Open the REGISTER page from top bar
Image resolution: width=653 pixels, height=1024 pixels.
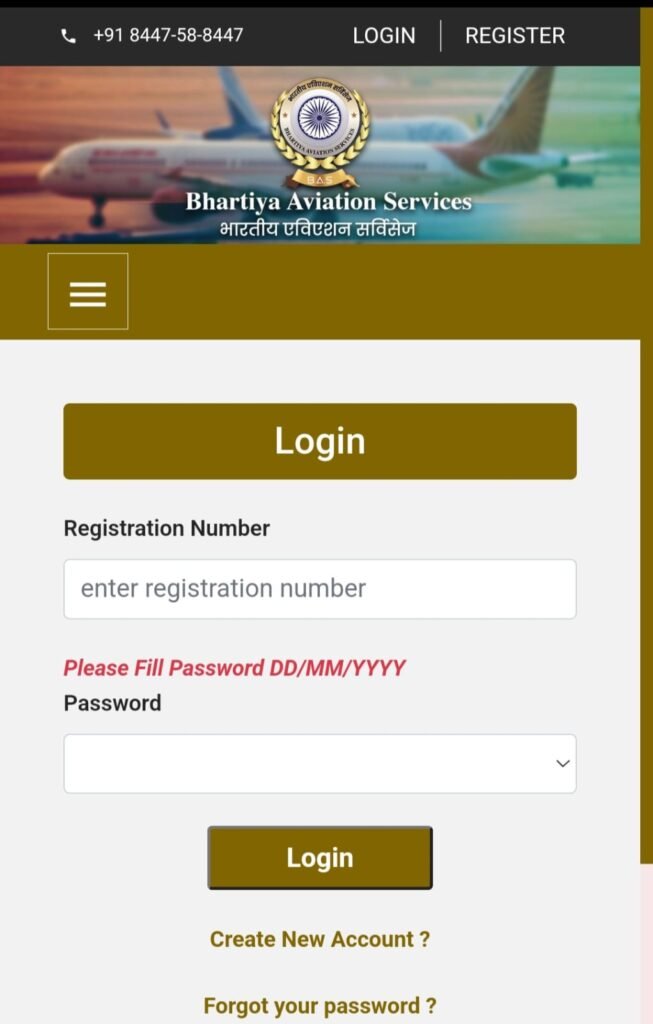coord(514,36)
